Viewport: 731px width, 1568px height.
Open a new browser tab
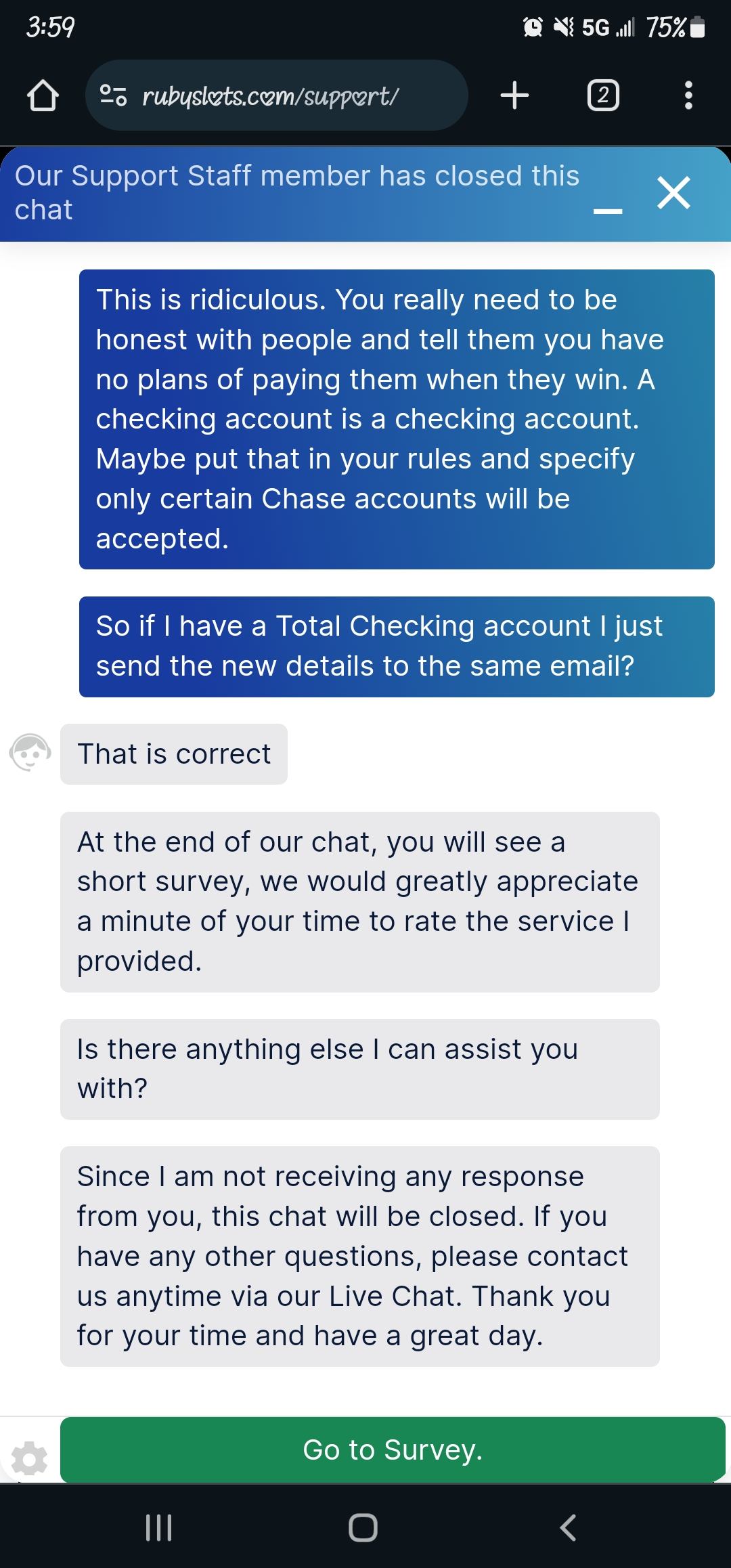click(514, 95)
